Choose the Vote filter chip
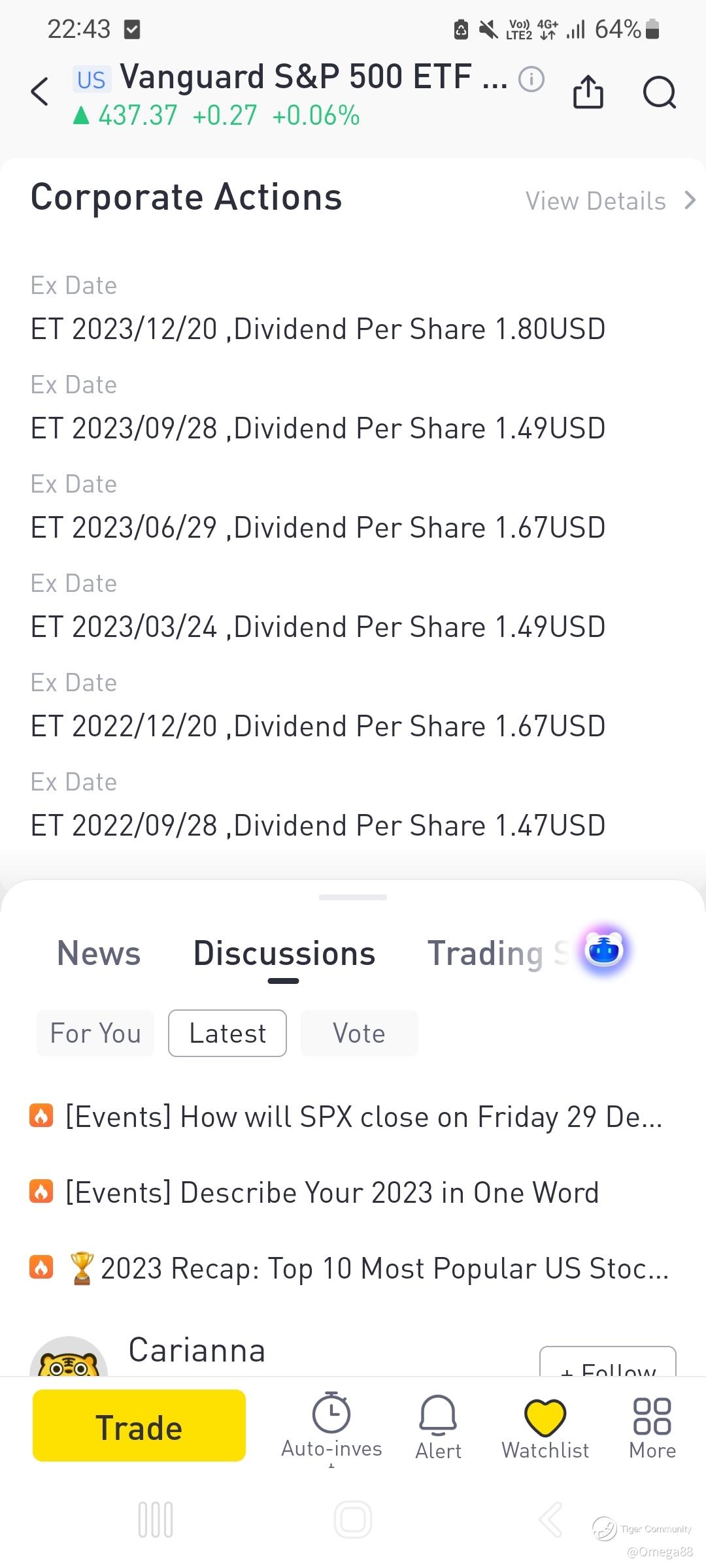 point(359,1034)
